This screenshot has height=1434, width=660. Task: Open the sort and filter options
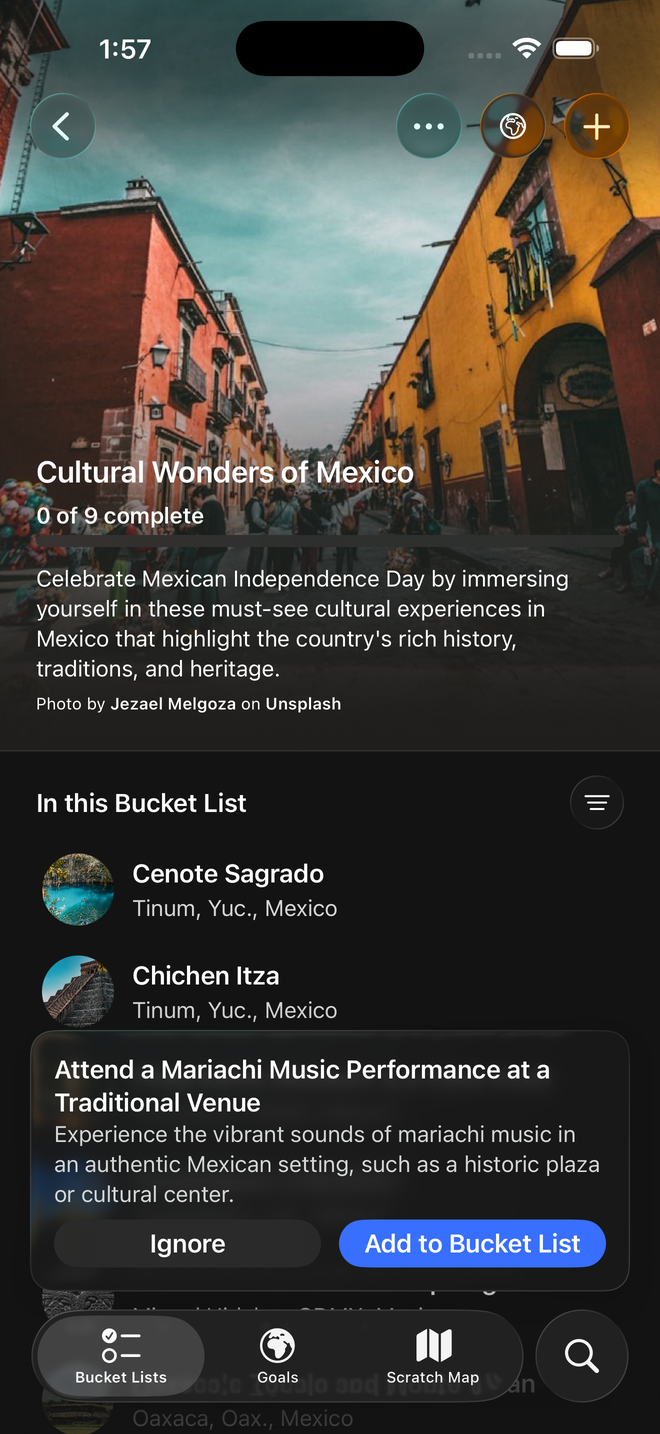pos(597,802)
